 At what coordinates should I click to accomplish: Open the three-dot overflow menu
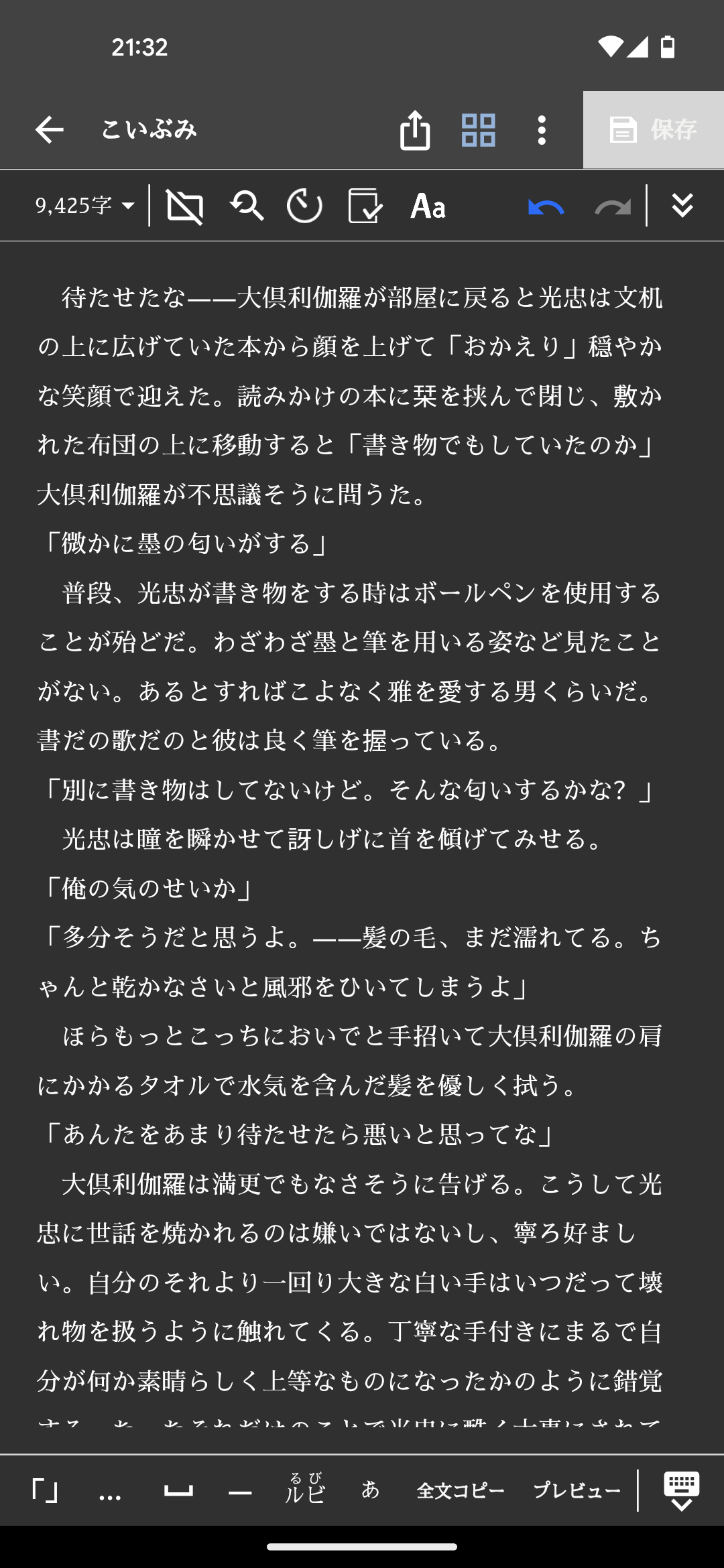click(x=542, y=129)
